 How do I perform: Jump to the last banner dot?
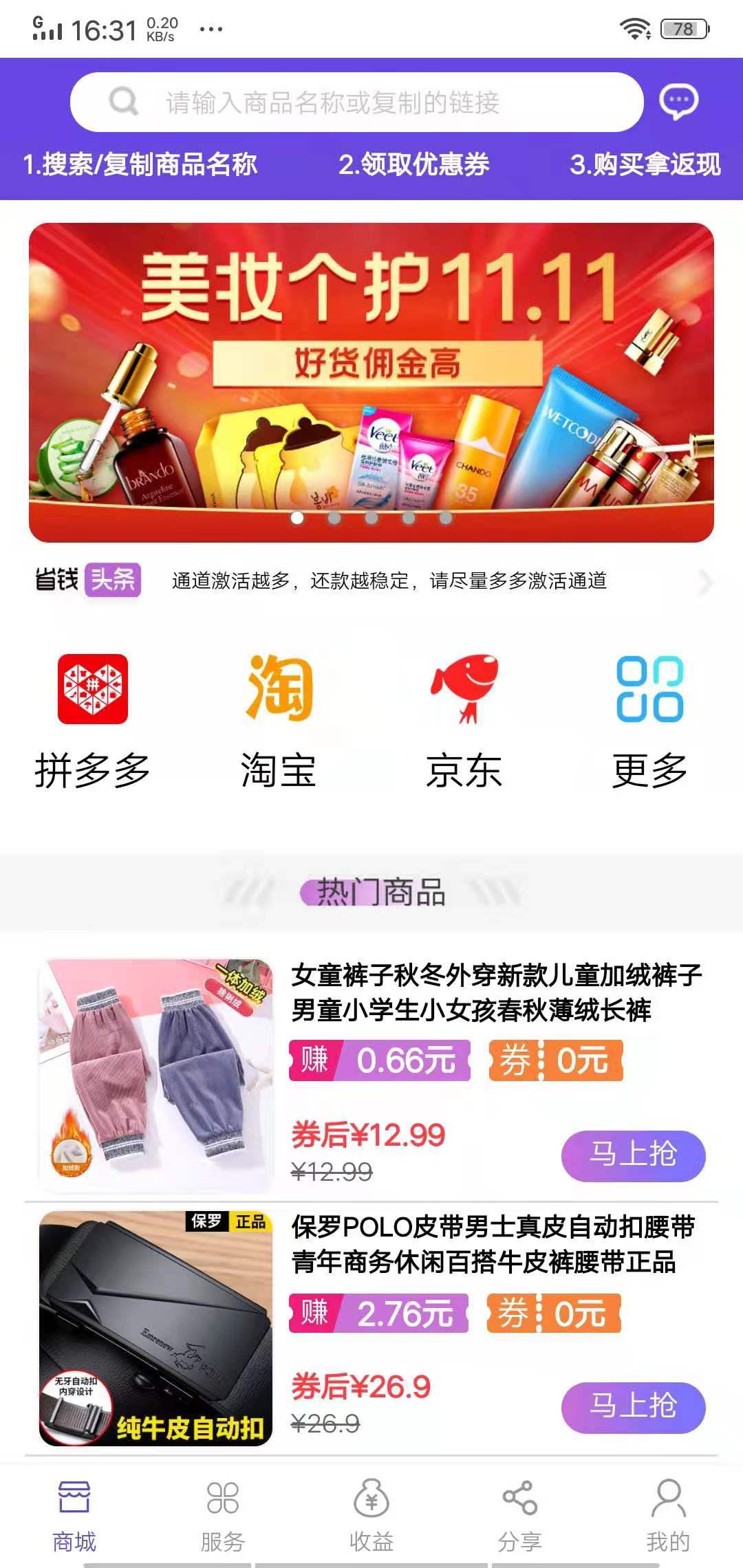point(446,517)
